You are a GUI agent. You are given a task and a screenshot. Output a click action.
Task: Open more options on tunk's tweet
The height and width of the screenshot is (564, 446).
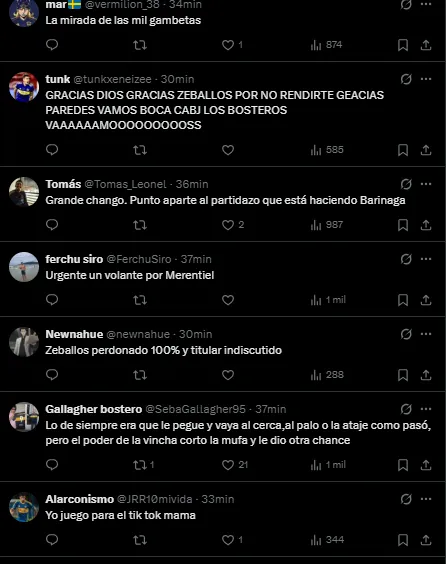[x=426, y=79]
